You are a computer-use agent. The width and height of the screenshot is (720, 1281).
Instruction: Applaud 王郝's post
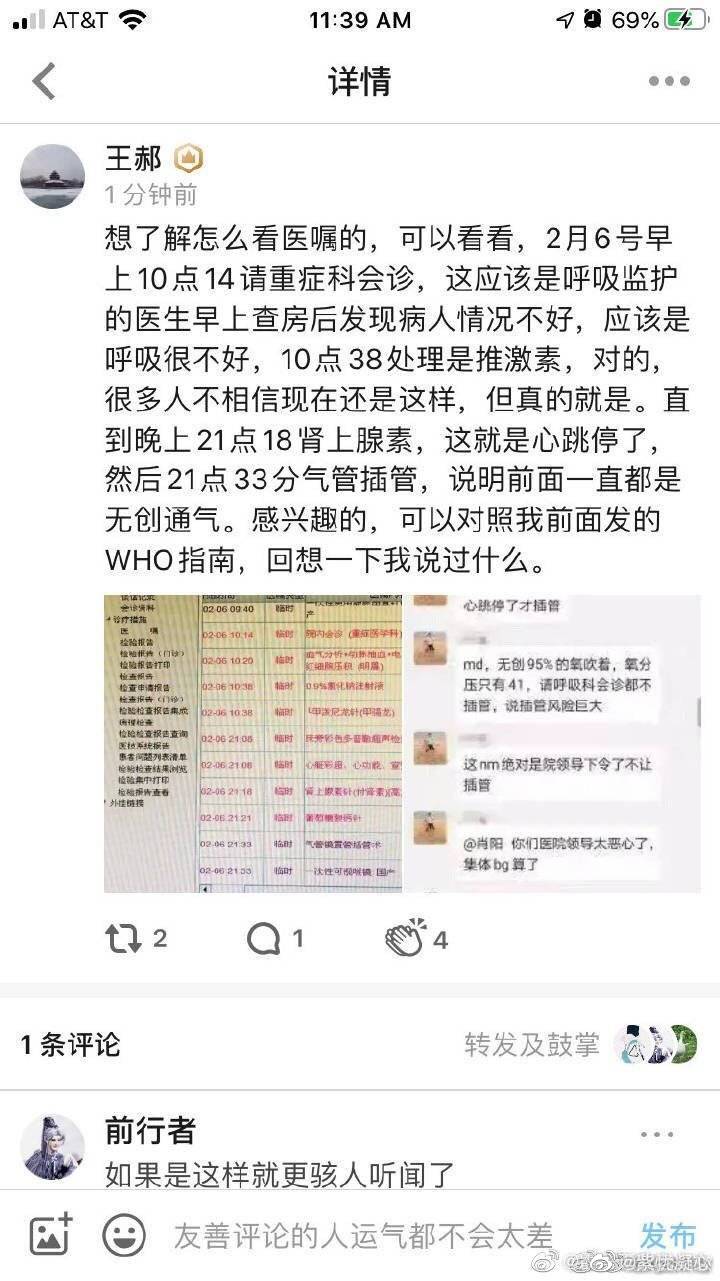tap(416, 939)
